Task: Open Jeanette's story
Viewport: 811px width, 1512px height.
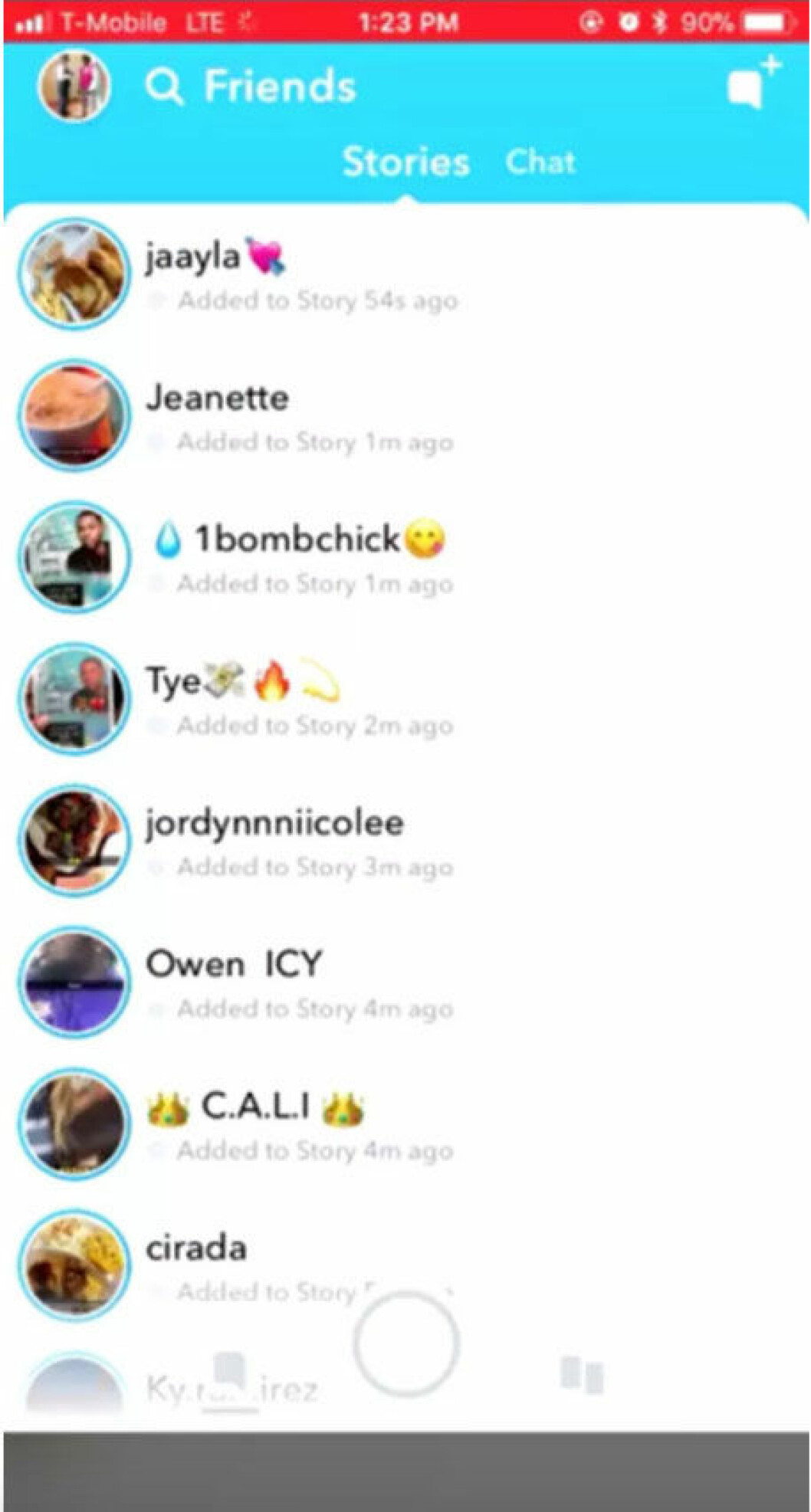Action: click(74, 415)
